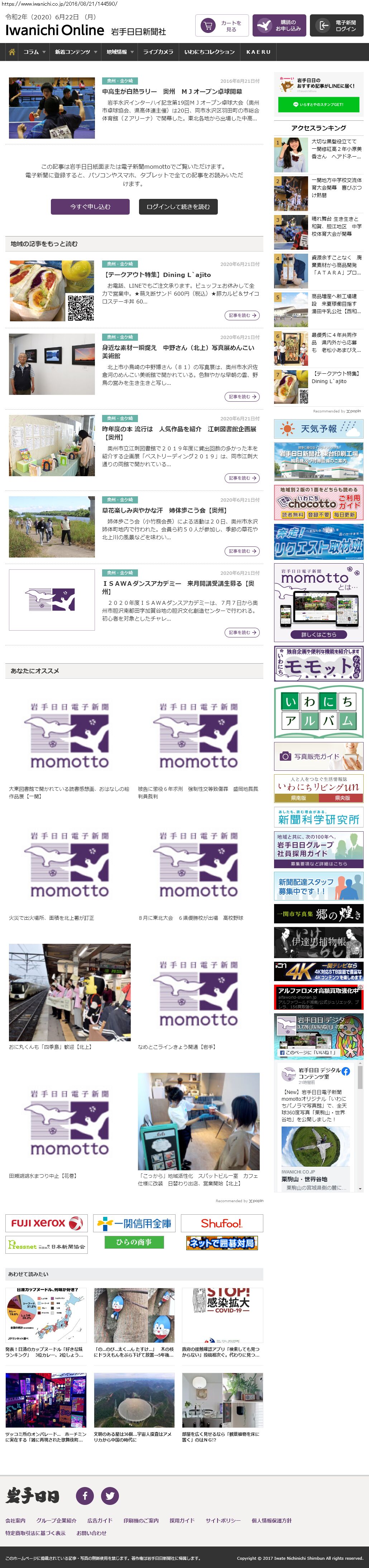Image resolution: width=369 pixels, height=1568 pixels.
Task: Open the 姉体歩こう会 article's 記事を読む
Action: 242,551
